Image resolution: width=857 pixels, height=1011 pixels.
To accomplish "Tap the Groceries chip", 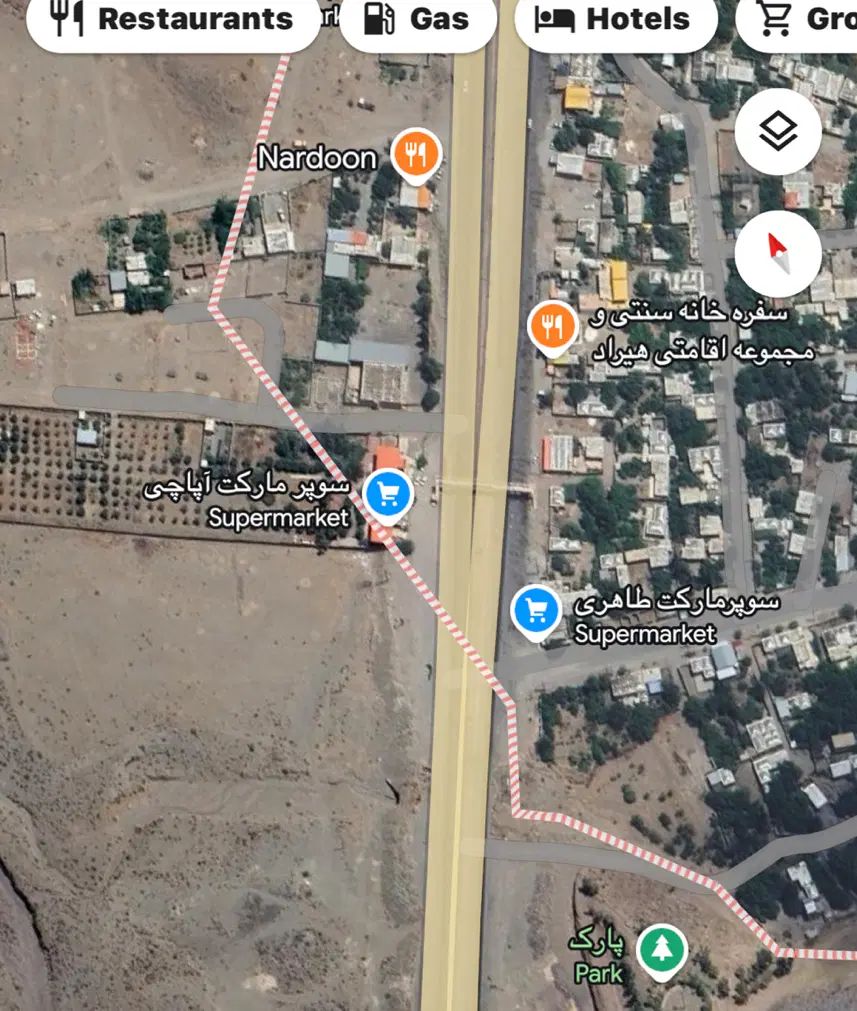I will click(x=800, y=19).
